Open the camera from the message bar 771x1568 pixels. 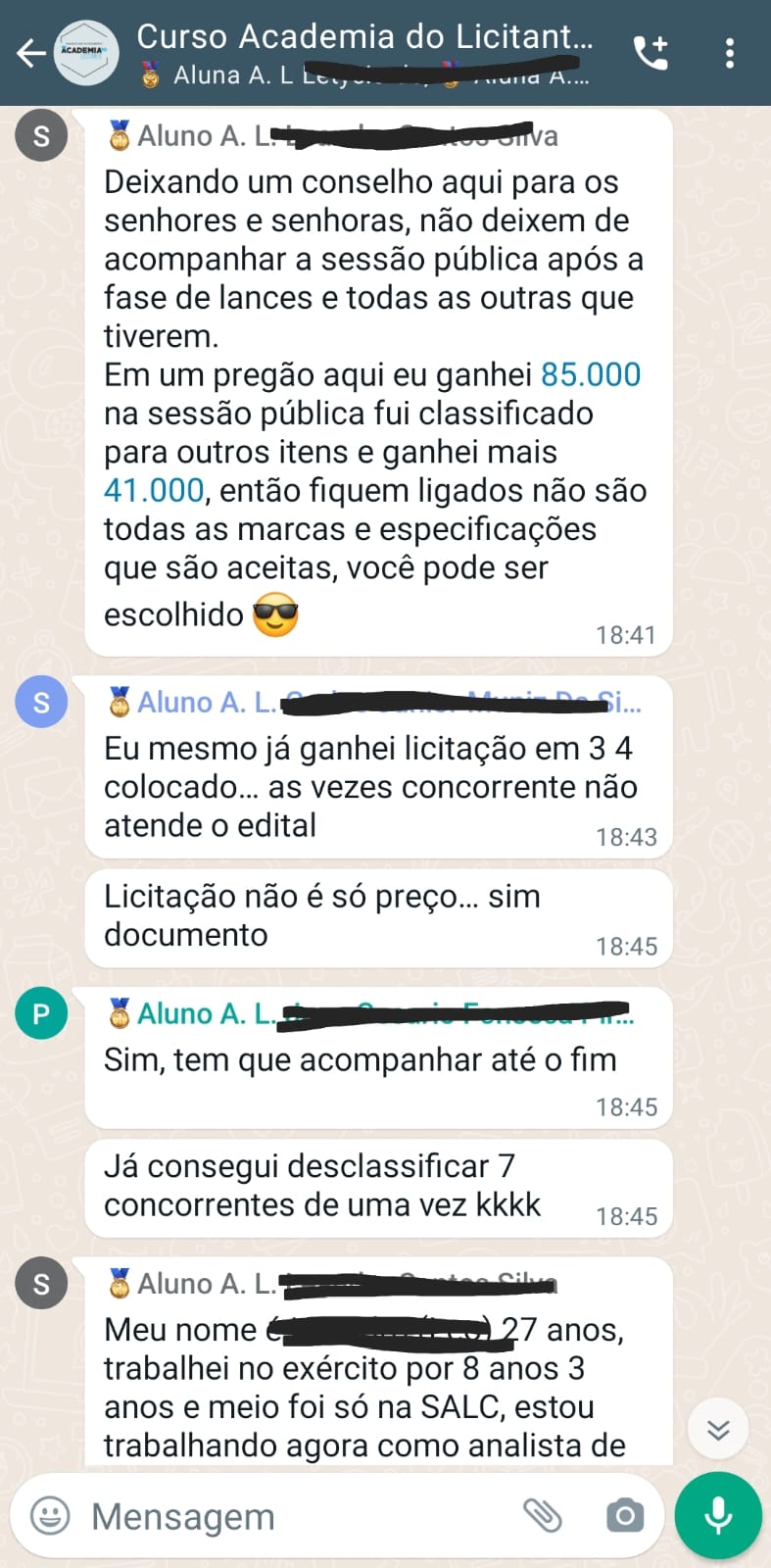(624, 1516)
